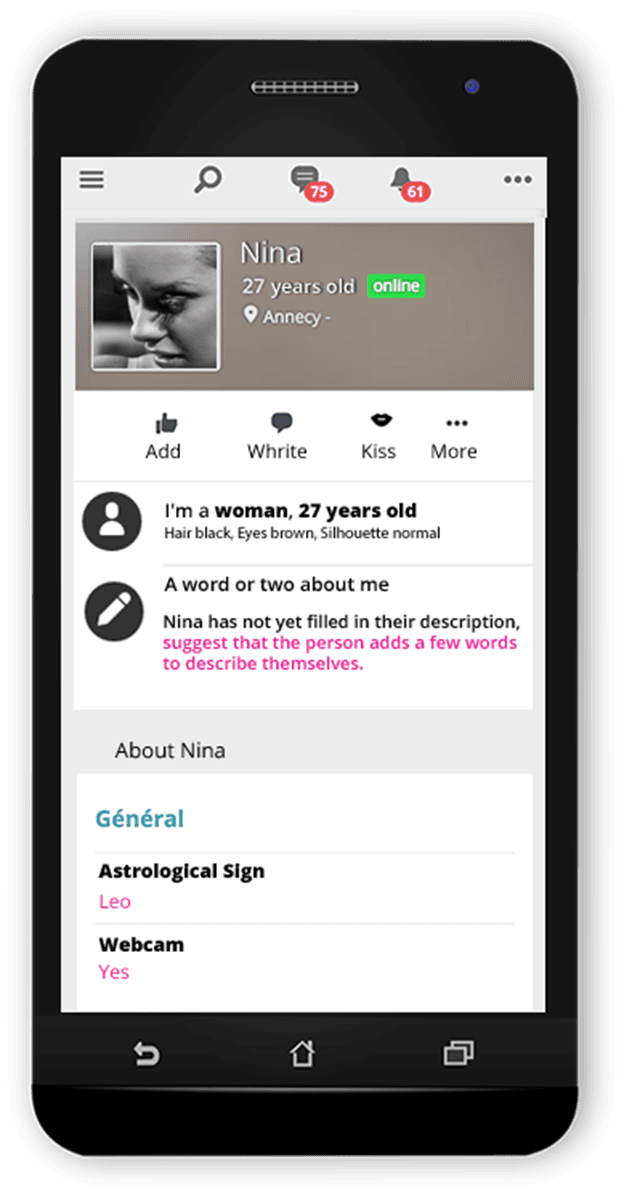The height and width of the screenshot is (1195, 624).
Task: Open the hamburger drawer menu
Action: (x=92, y=180)
